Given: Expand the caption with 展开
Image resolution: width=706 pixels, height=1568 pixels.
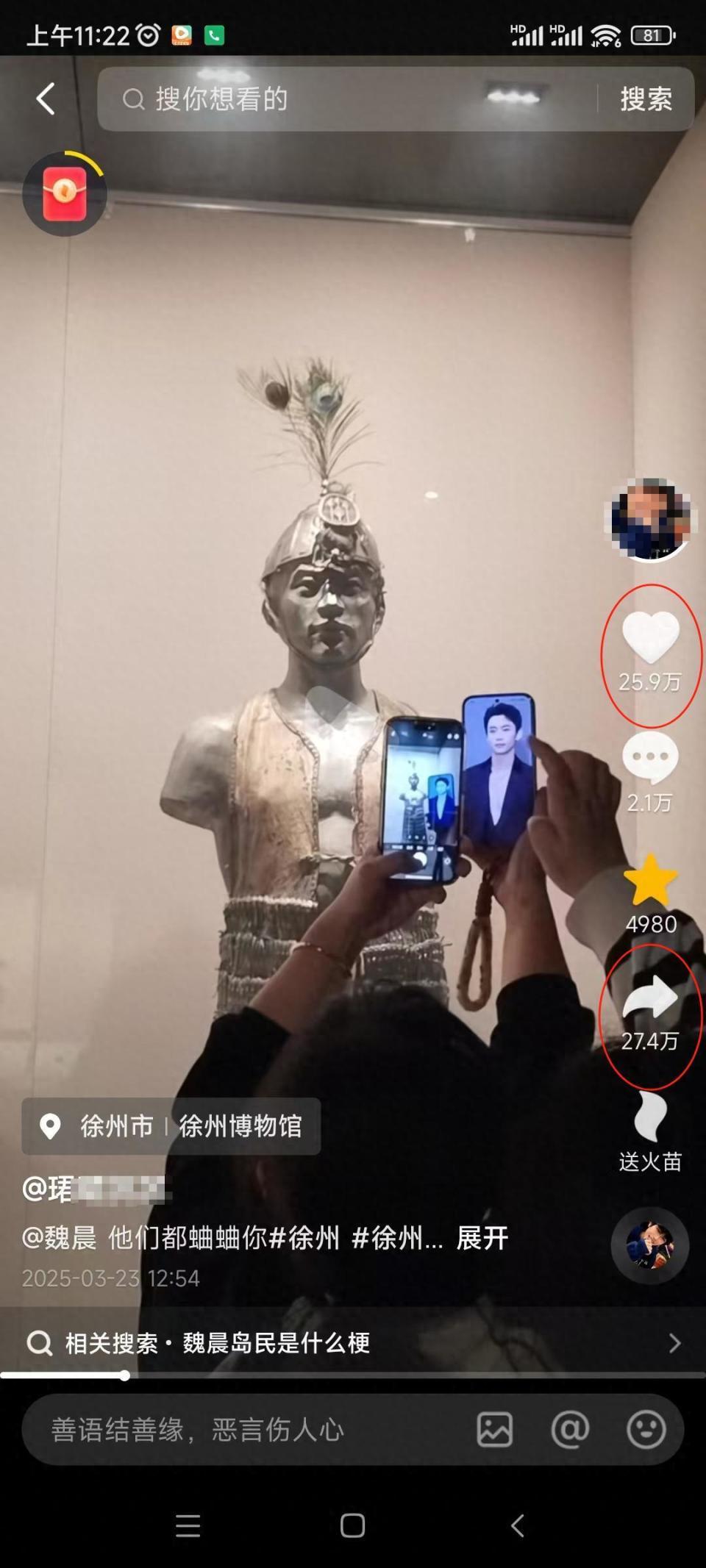Looking at the screenshot, I should 482,1238.
